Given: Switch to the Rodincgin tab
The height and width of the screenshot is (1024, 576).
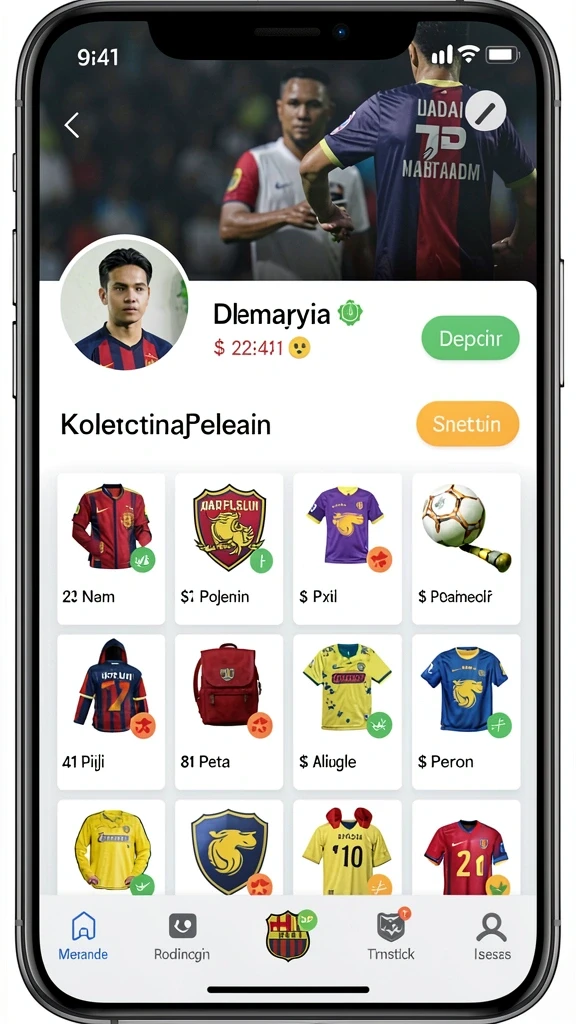Looking at the screenshot, I should 182,937.
